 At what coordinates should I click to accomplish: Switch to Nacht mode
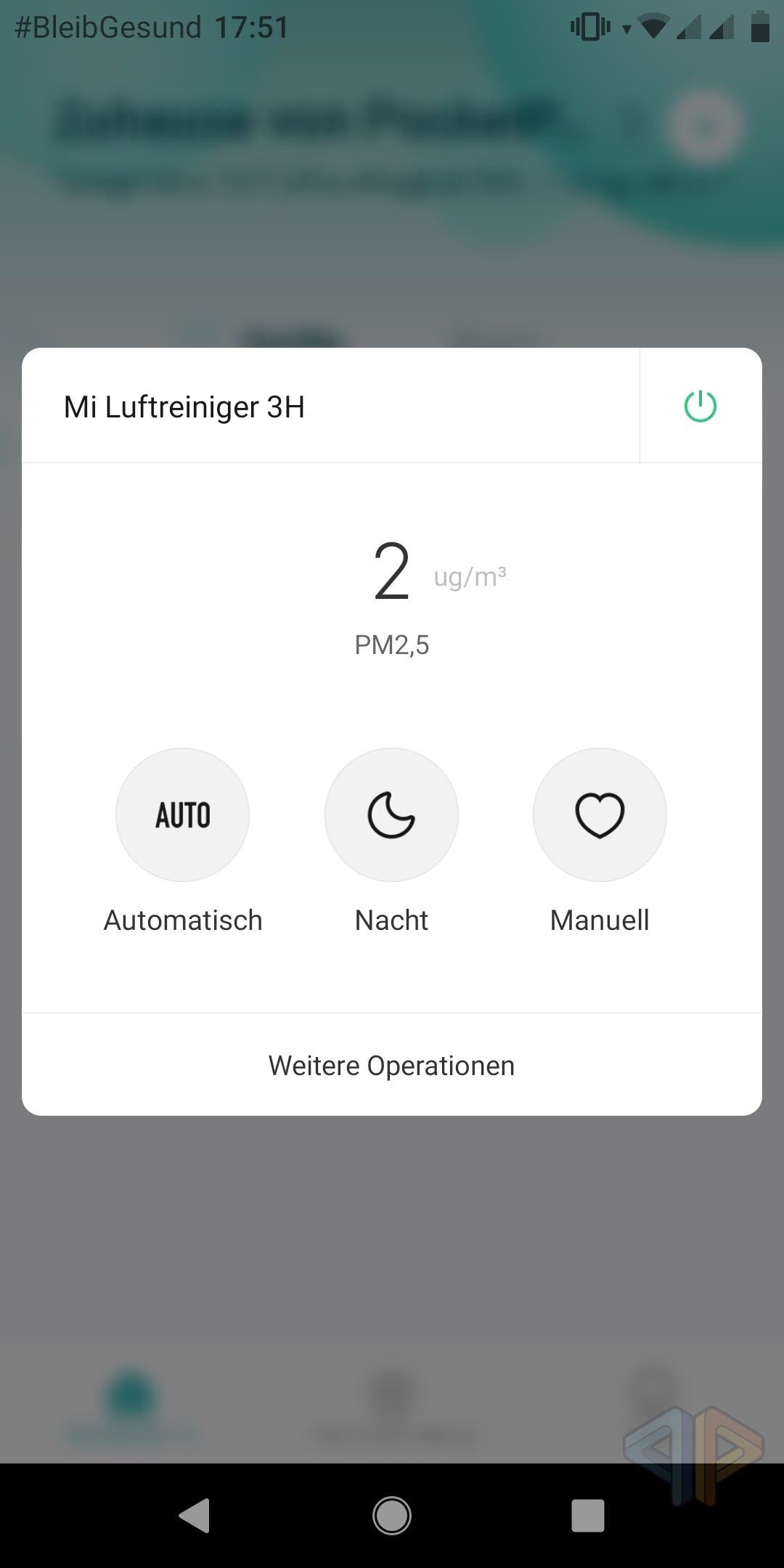[x=391, y=814]
